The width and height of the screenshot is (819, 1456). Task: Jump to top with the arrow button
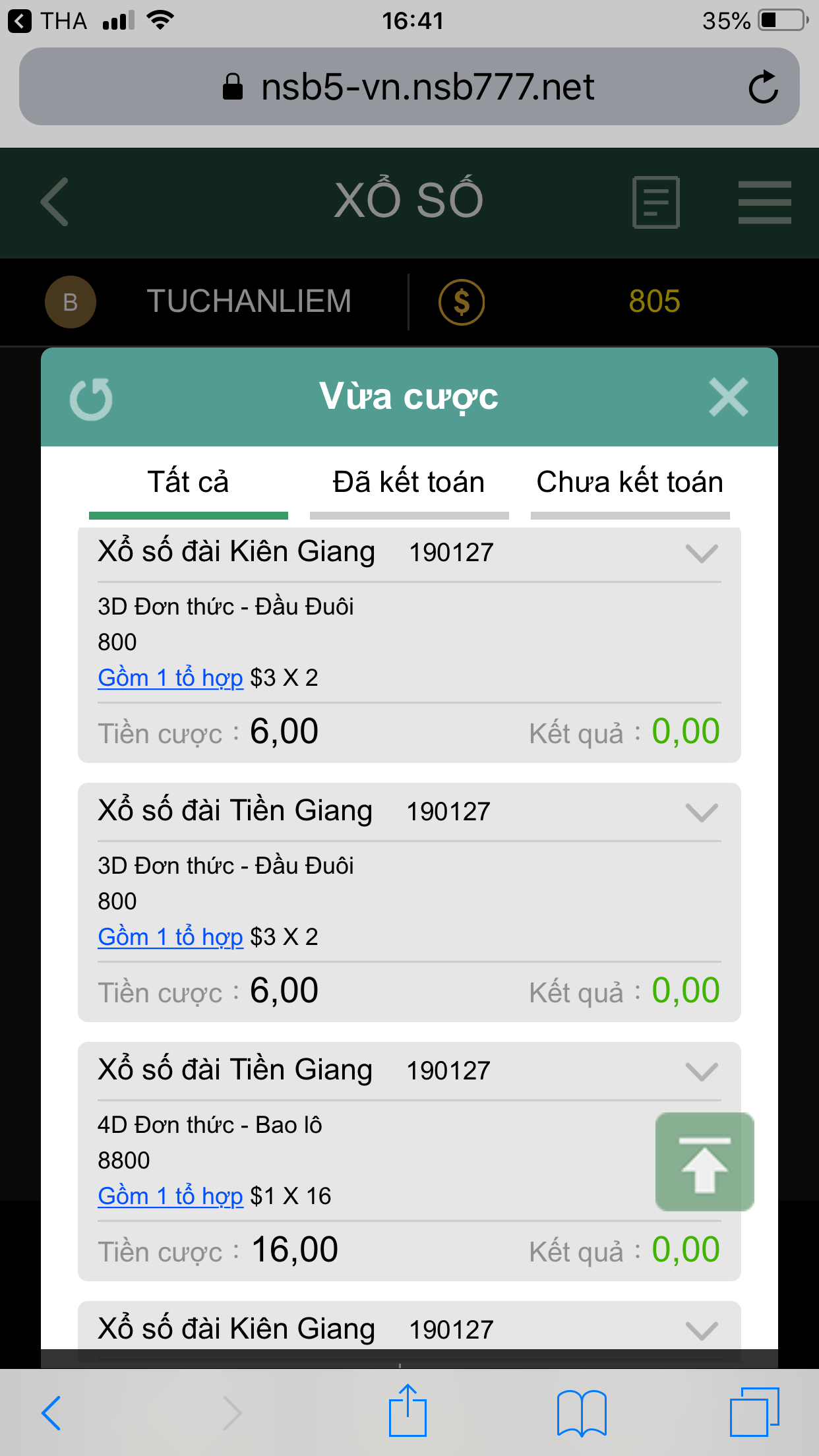(x=704, y=1162)
